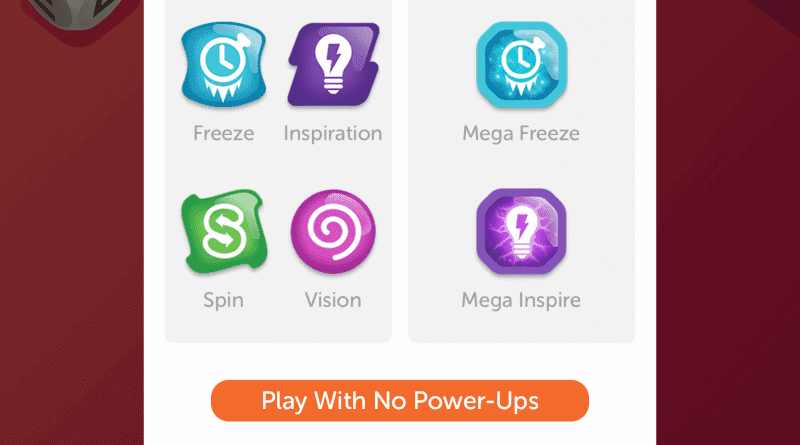The height and width of the screenshot is (445, 800).
Task: Tap Play With No Power-Ups
Action: [x=400, y=401]
